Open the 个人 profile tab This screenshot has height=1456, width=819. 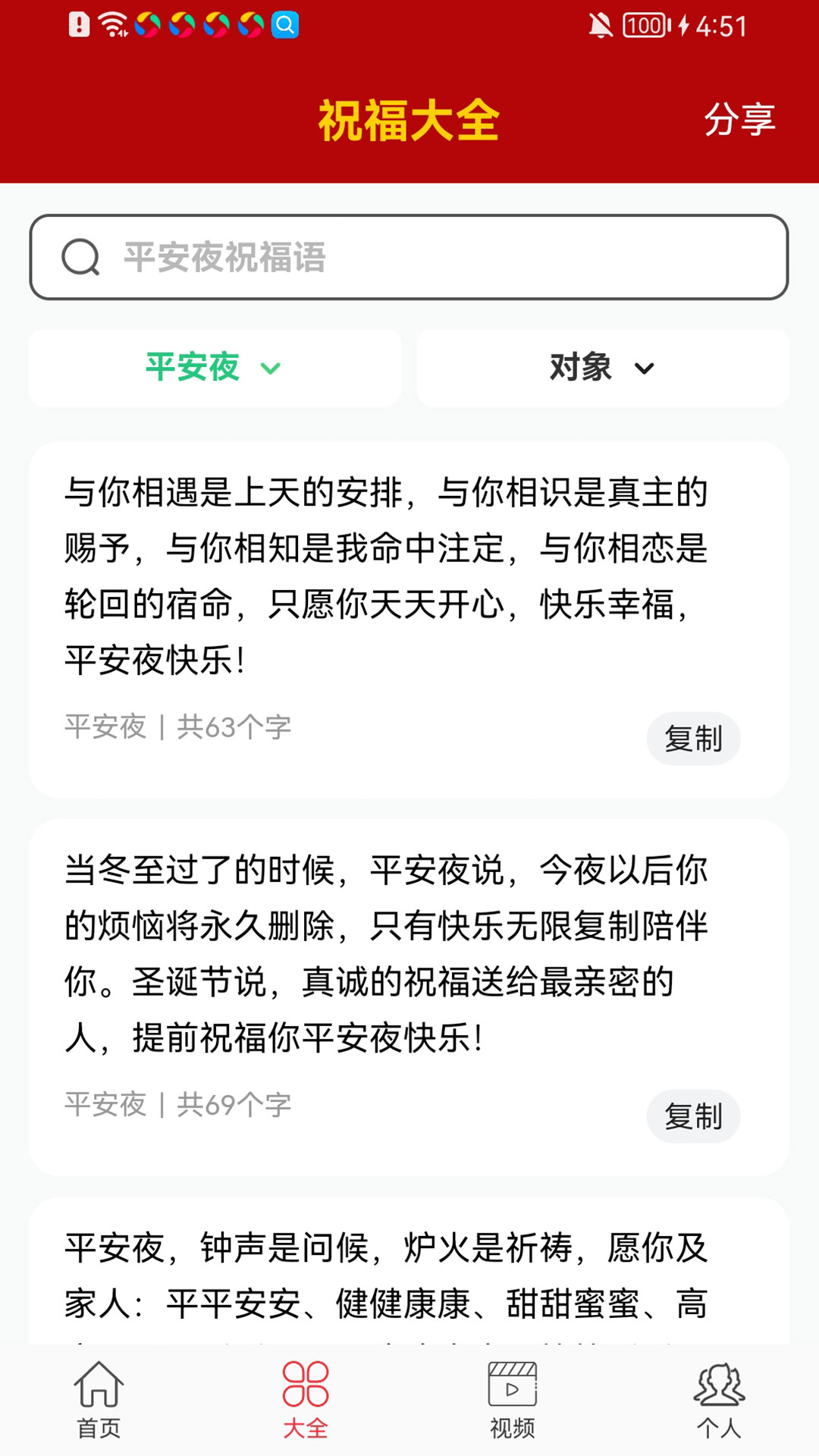pyautogui.click(x=719, y=1400)
